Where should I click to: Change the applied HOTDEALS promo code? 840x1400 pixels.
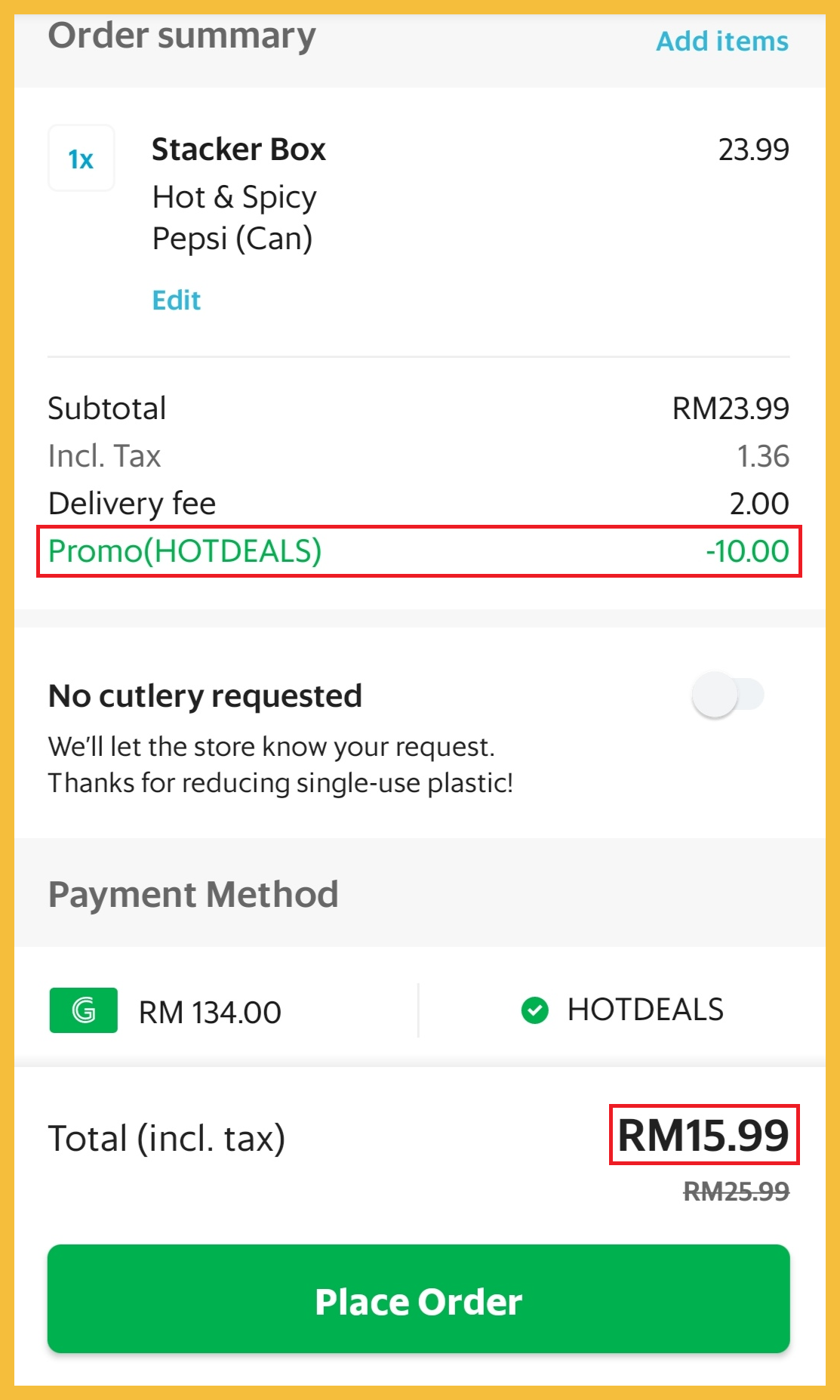click(x=623, y=1010)
